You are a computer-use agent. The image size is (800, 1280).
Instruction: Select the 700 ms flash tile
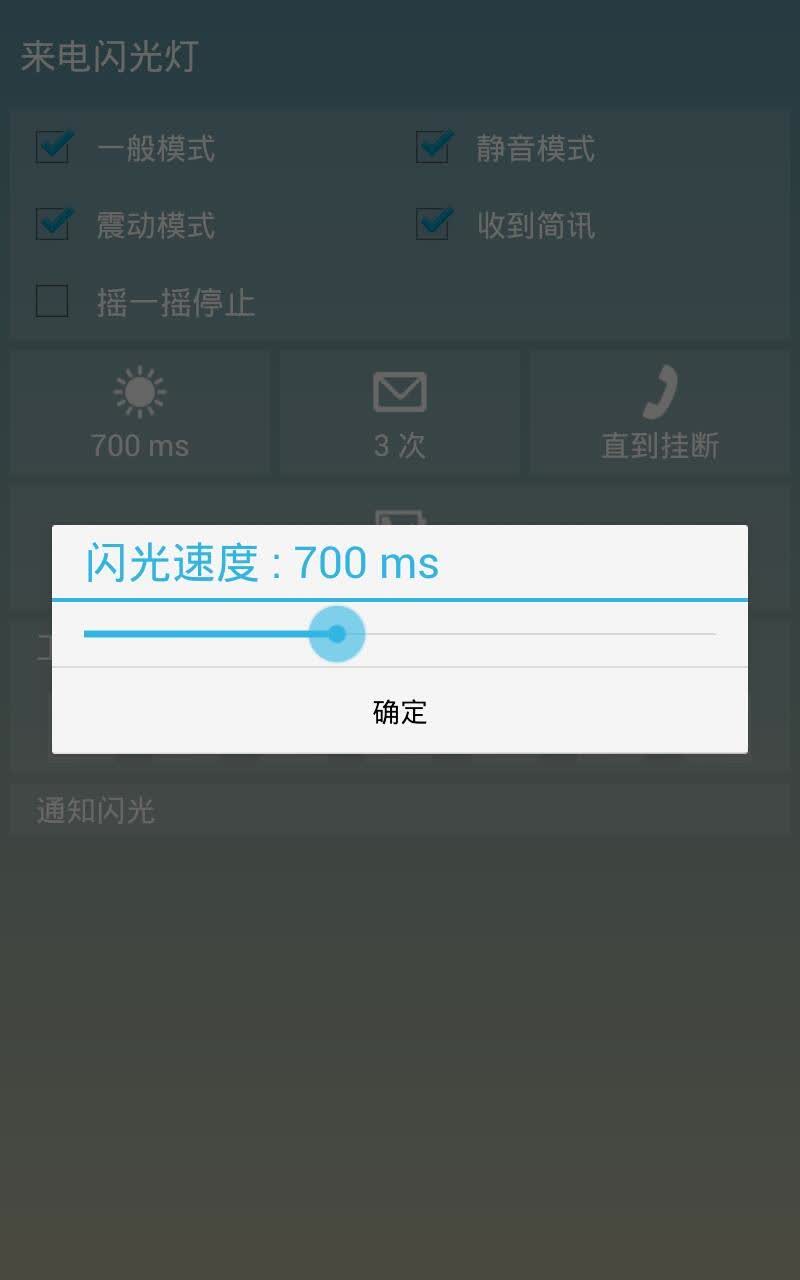138,412
